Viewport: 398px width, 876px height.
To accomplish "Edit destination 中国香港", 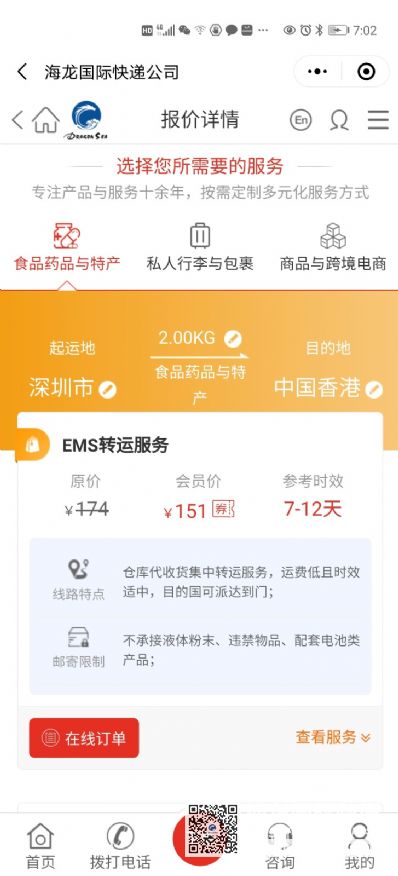I will coord(374,389).
